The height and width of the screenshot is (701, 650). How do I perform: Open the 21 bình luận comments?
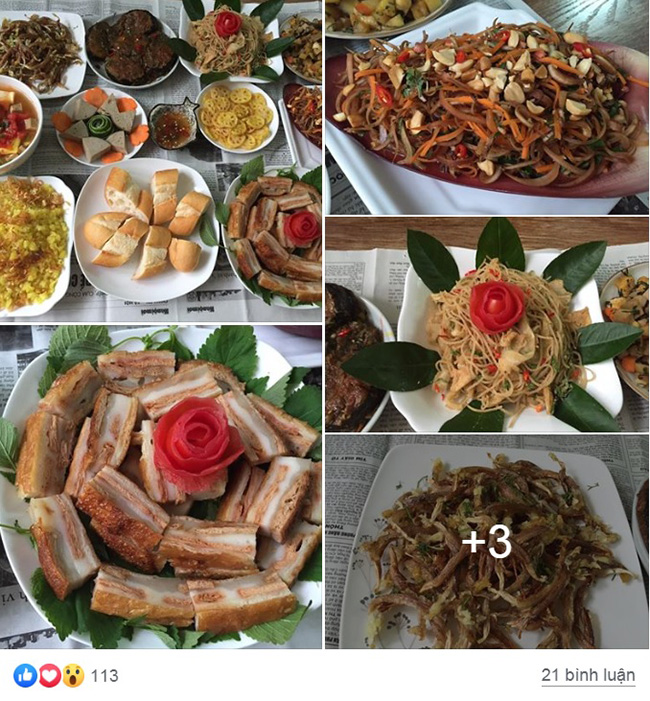coord(588,675)
